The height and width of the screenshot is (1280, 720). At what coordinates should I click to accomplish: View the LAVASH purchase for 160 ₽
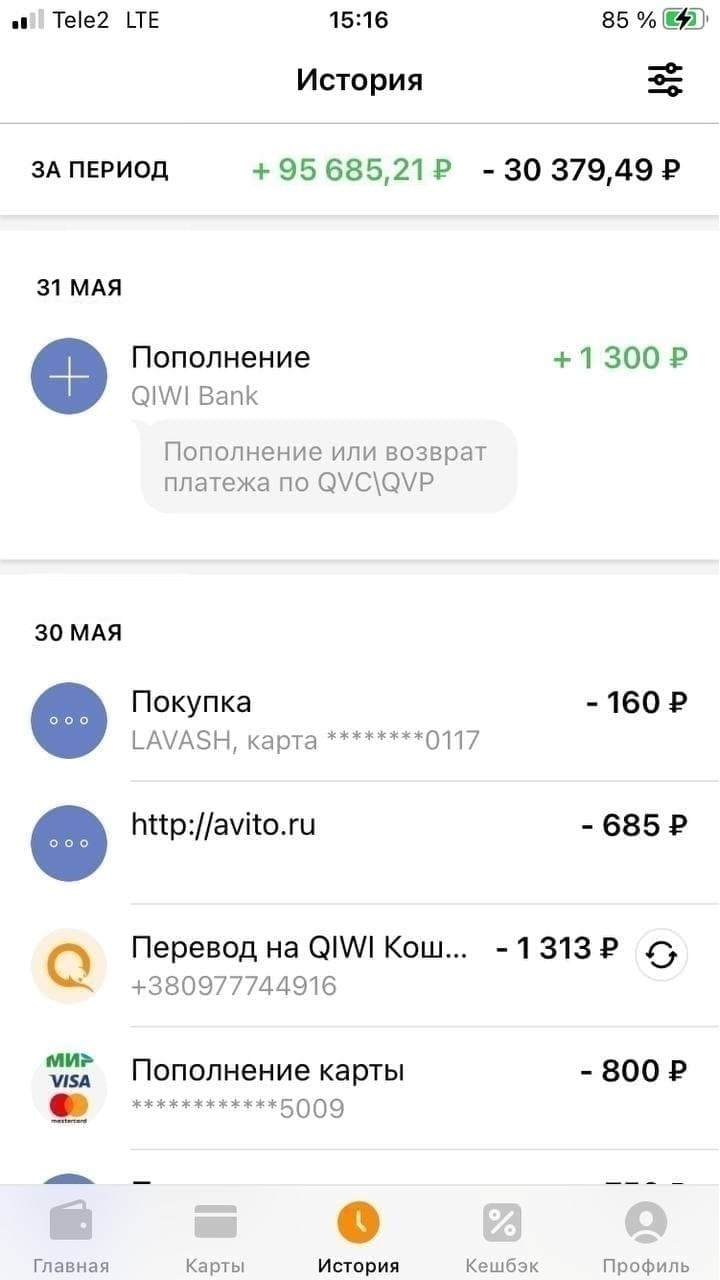[360, 720]
